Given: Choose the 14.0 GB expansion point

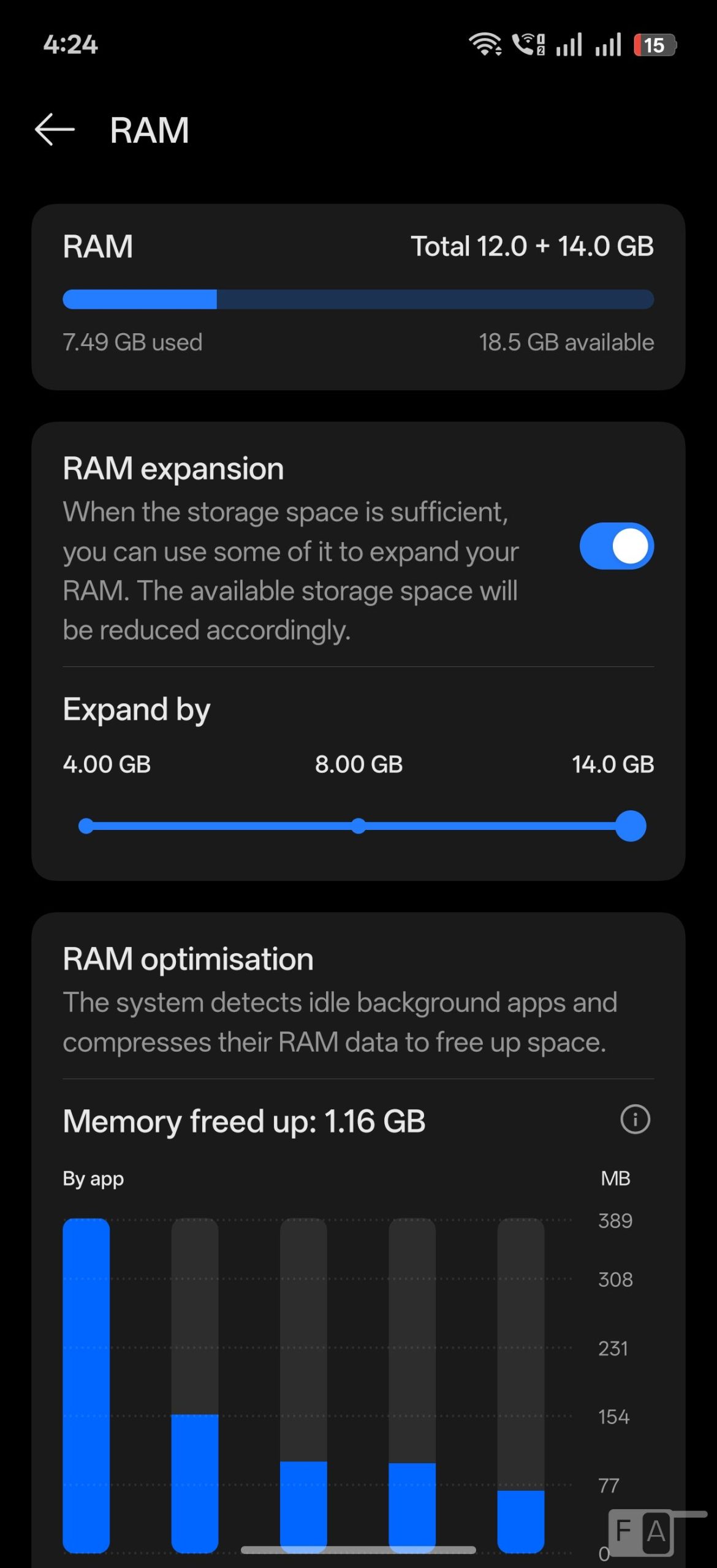Looking at the screenshot, I should 630,826.
